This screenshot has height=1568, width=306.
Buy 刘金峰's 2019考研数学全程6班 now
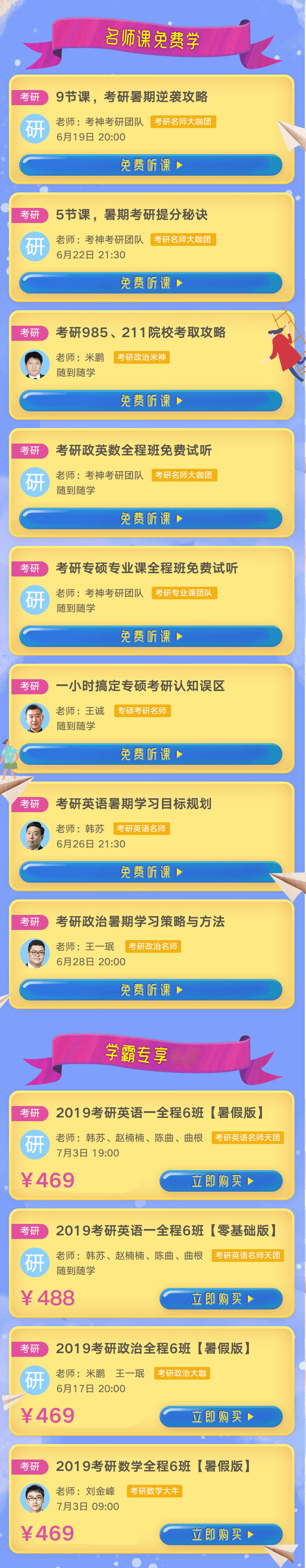221,1534
